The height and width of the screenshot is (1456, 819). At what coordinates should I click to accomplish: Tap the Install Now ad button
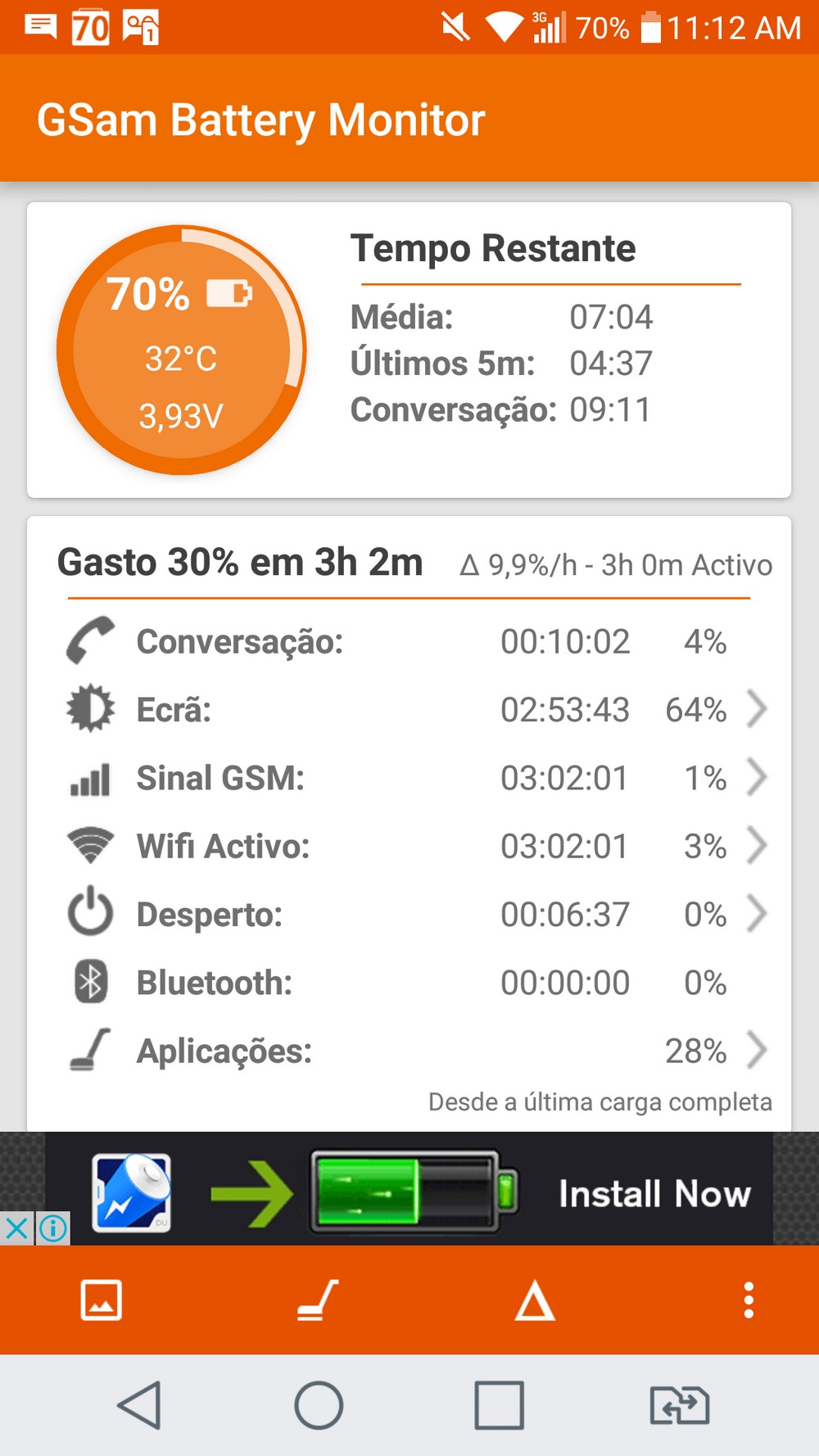[654, 1193]
